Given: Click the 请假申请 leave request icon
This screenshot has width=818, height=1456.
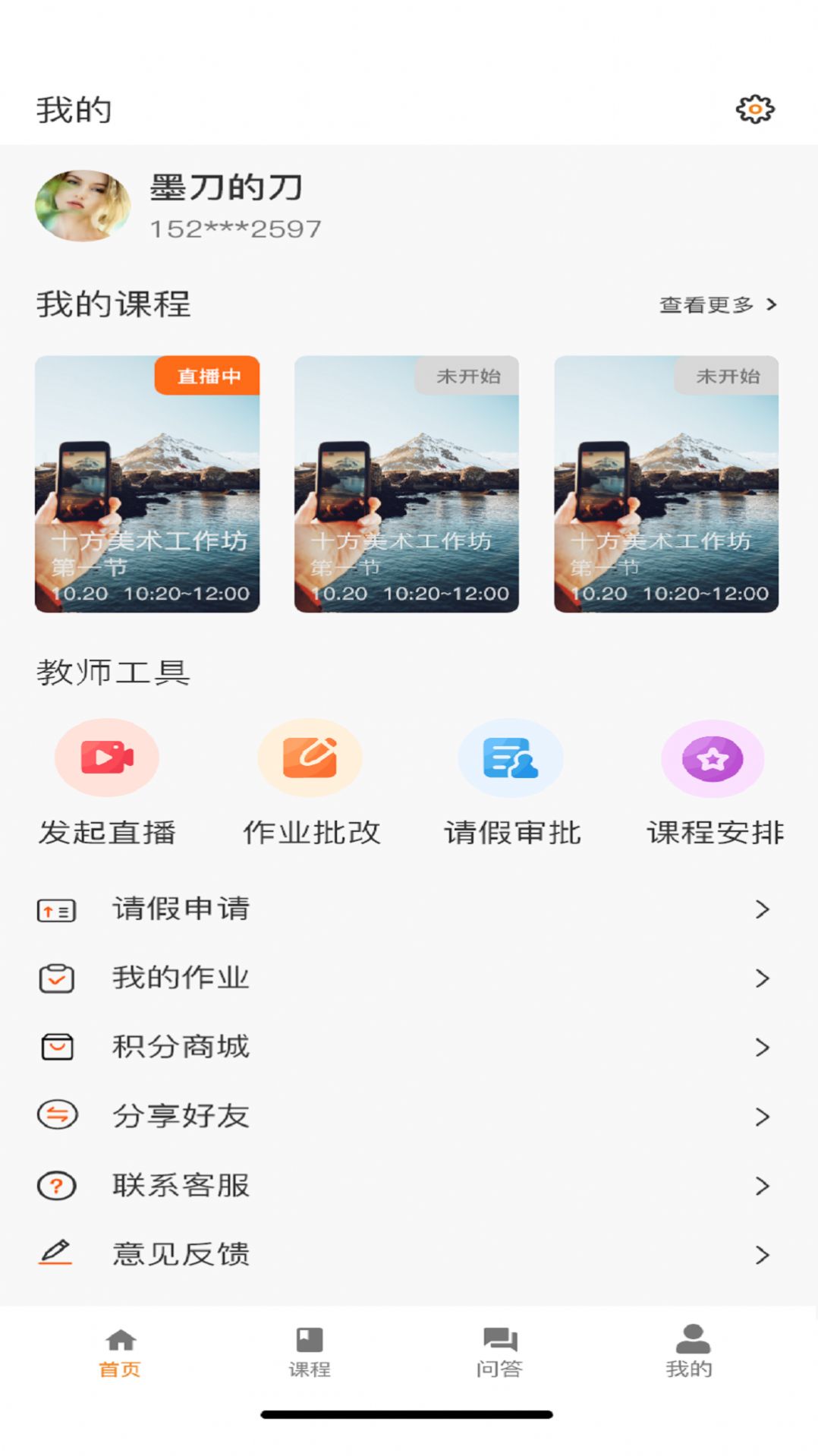Looking at the screenshot, I should tap(56, 909).
